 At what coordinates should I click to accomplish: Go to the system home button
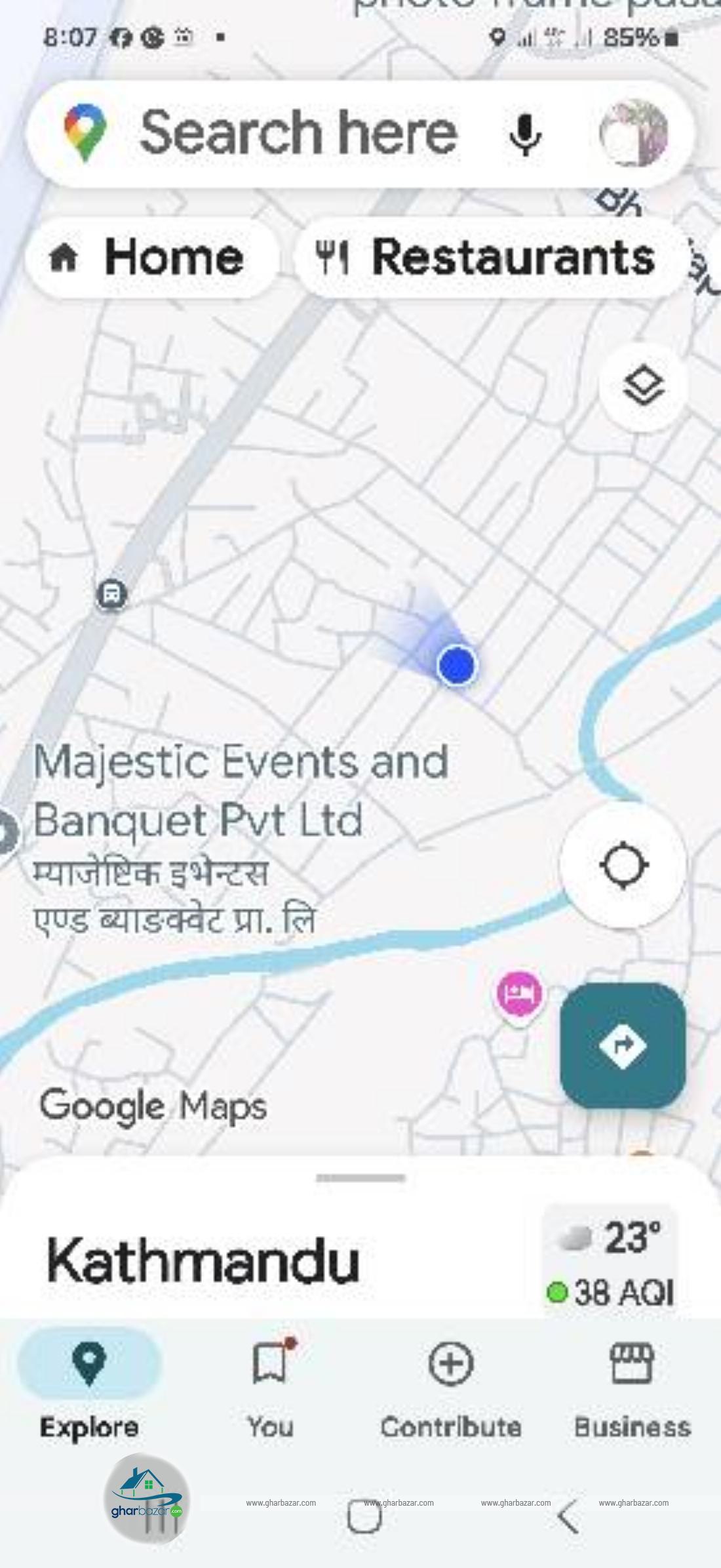pyautogui.click(x=364, y=1517)
